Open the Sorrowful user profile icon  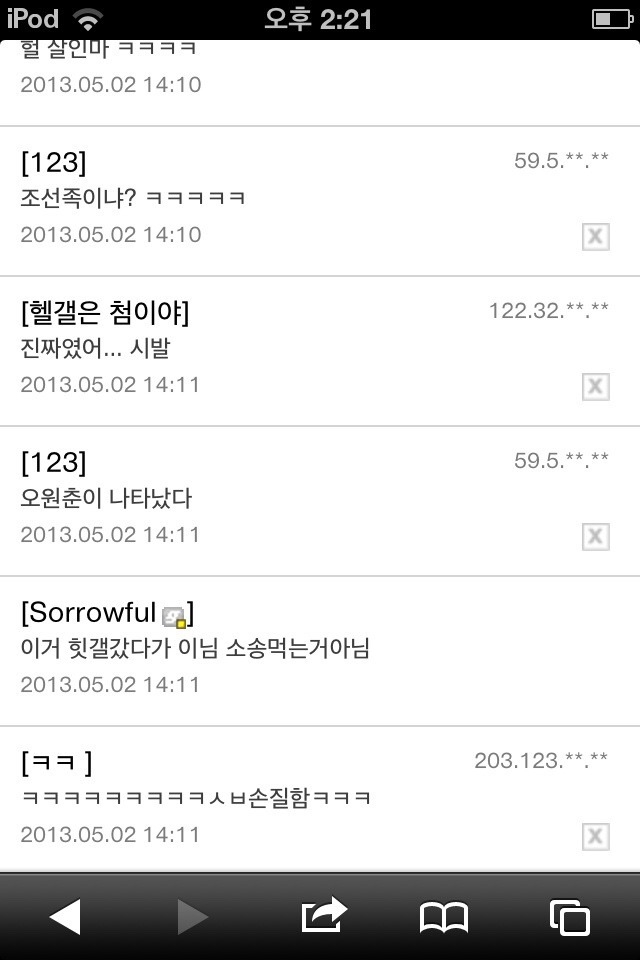coord(174,617)
